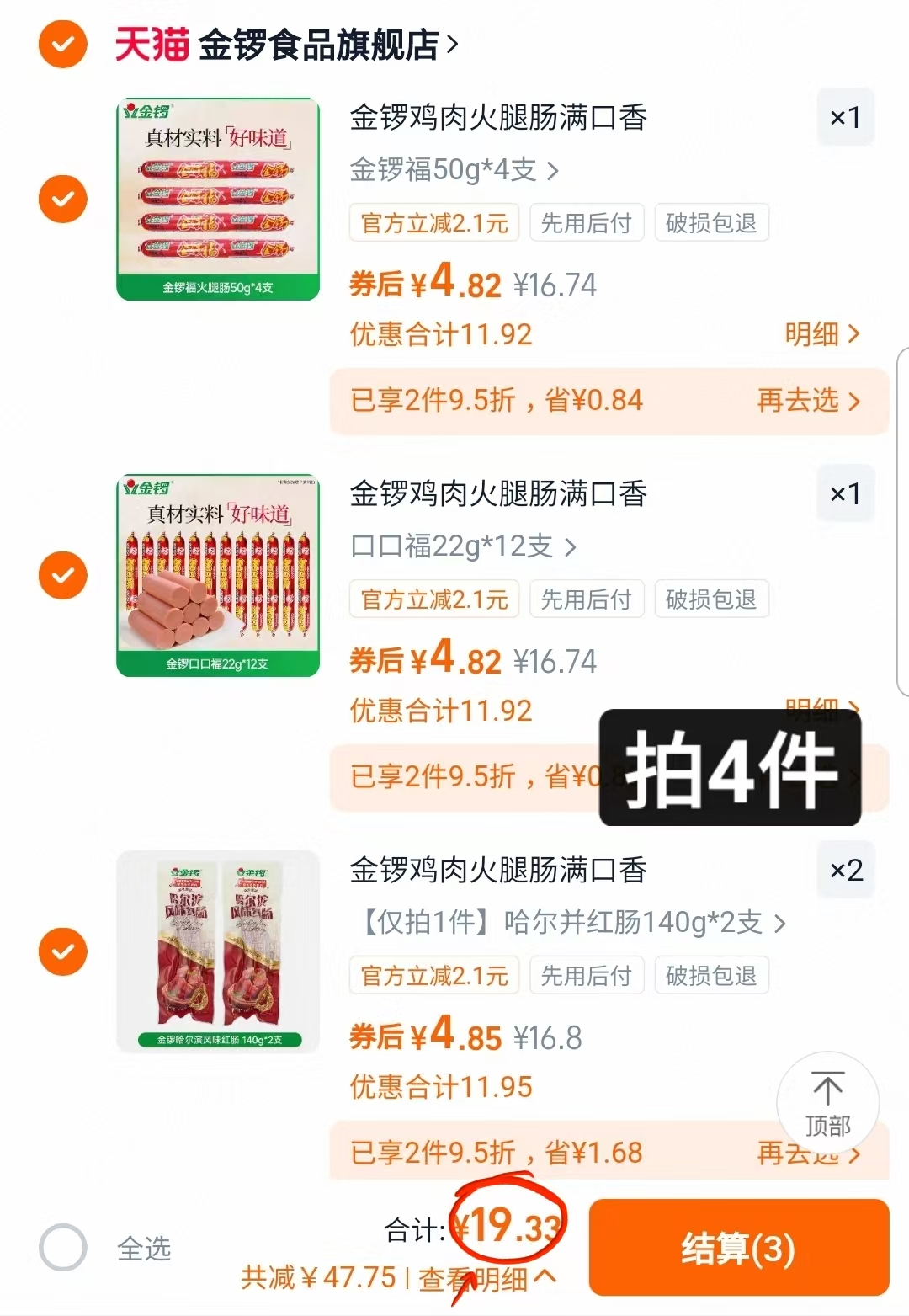Open SKU options for 金锣福50g*4支
This screenshot has height=1316, width=909.
(450, 170)
